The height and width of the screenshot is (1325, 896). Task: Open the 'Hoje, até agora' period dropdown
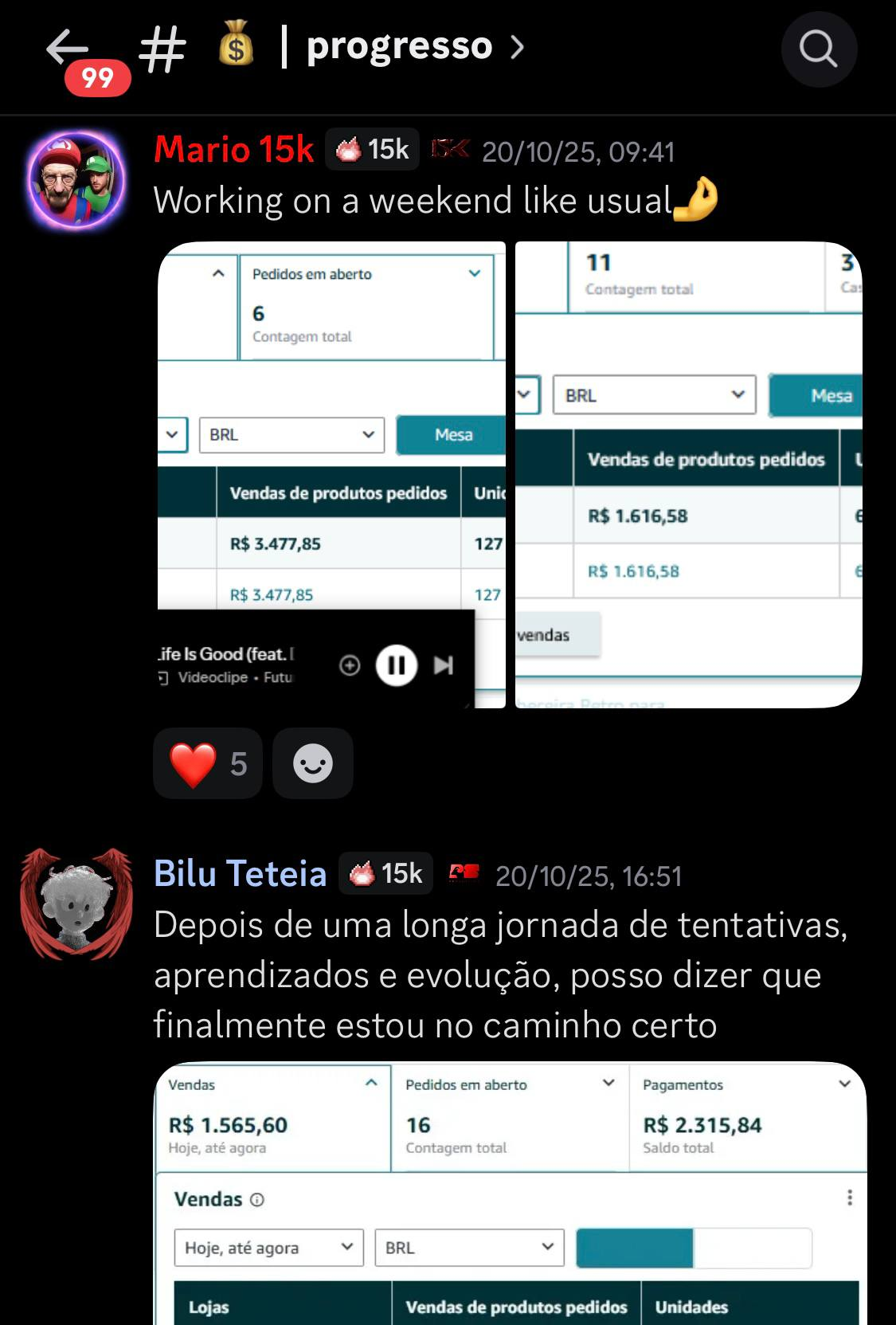click(x=268, y=1248)
